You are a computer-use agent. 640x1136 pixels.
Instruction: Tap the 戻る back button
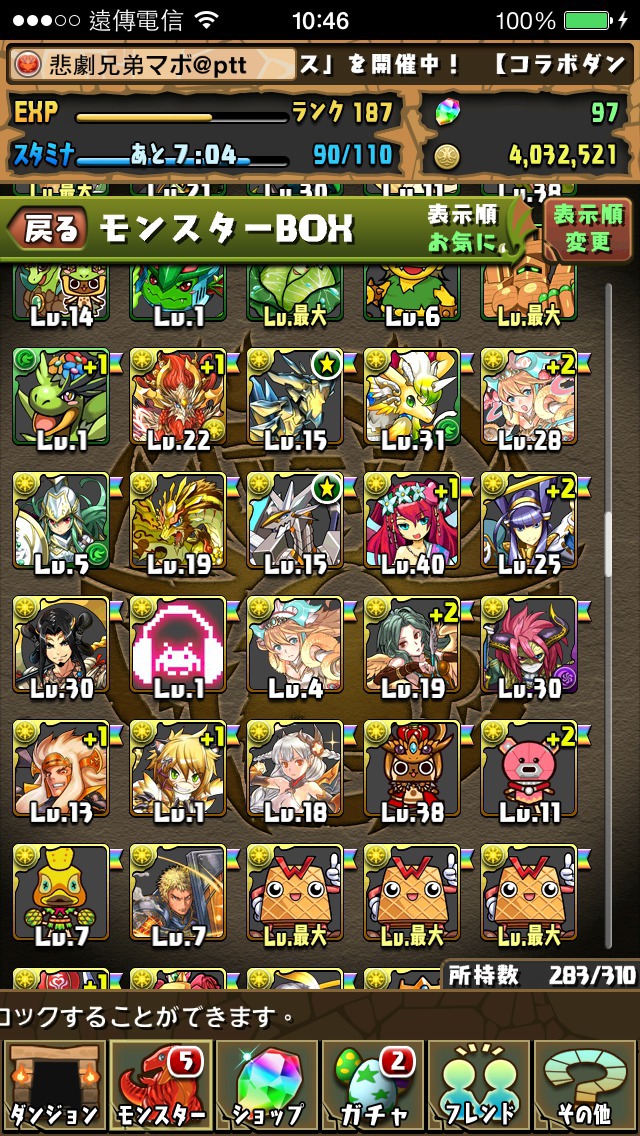point(47,229)
